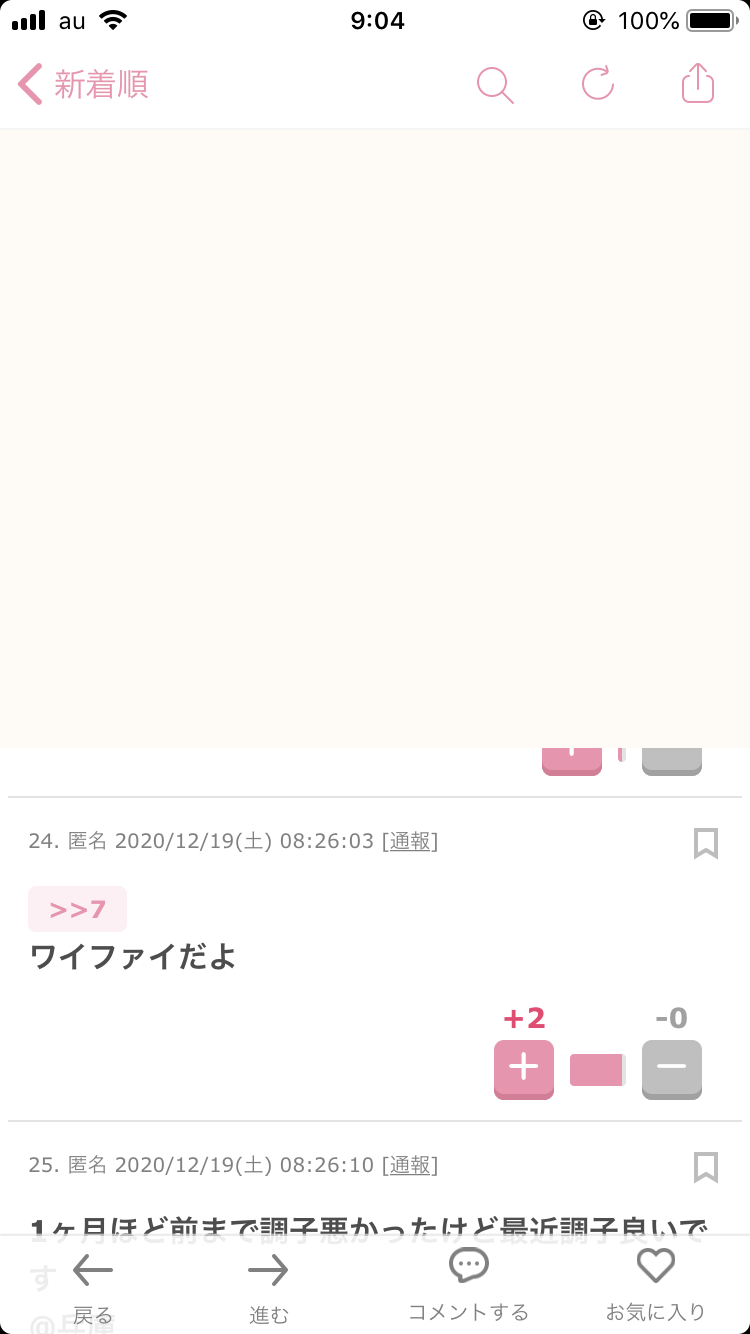Bookmark comment 25
This screenshot has width=750, height=1334.
pyautogui.click(x=706, y=1167)
